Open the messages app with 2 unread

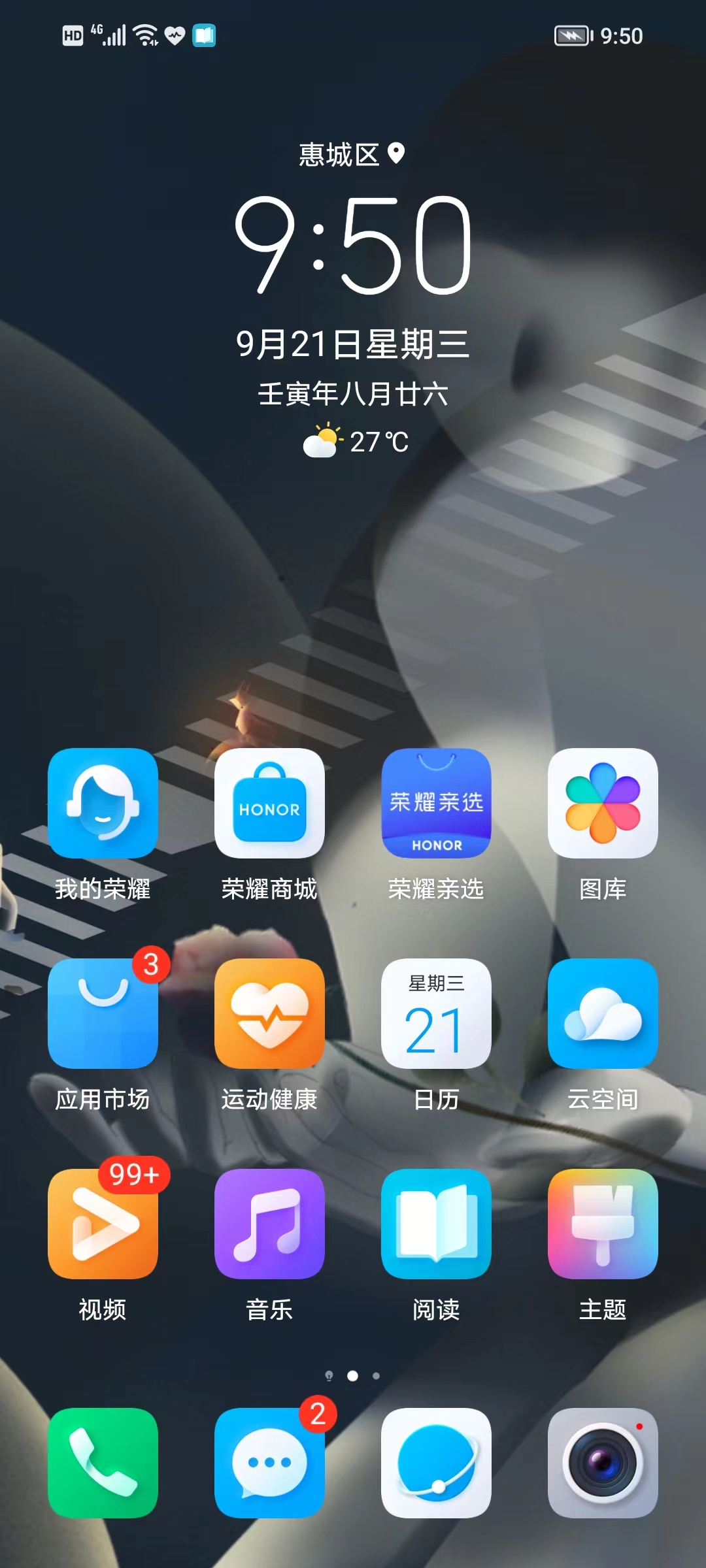click(269, 1463)
